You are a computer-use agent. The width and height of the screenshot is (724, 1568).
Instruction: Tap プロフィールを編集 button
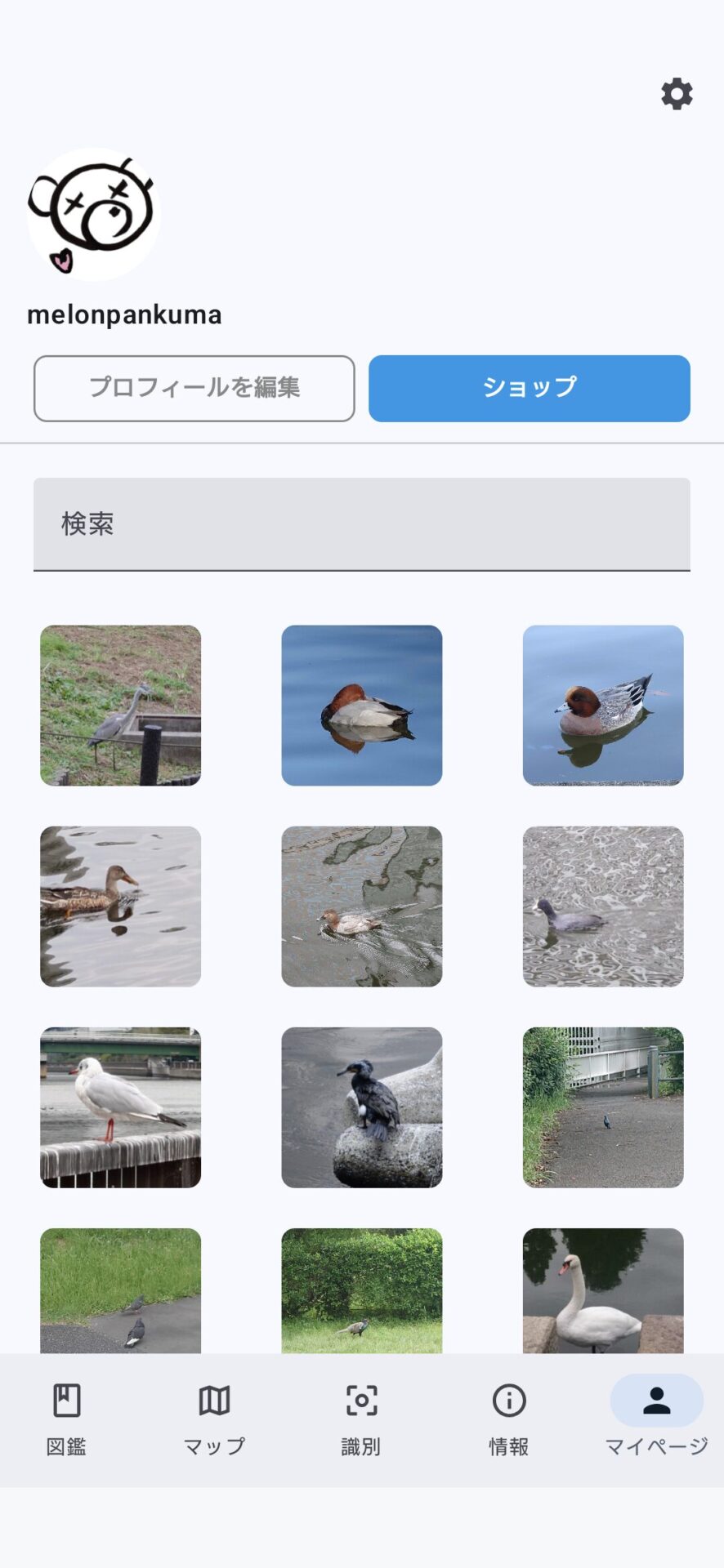click(194, 388)
